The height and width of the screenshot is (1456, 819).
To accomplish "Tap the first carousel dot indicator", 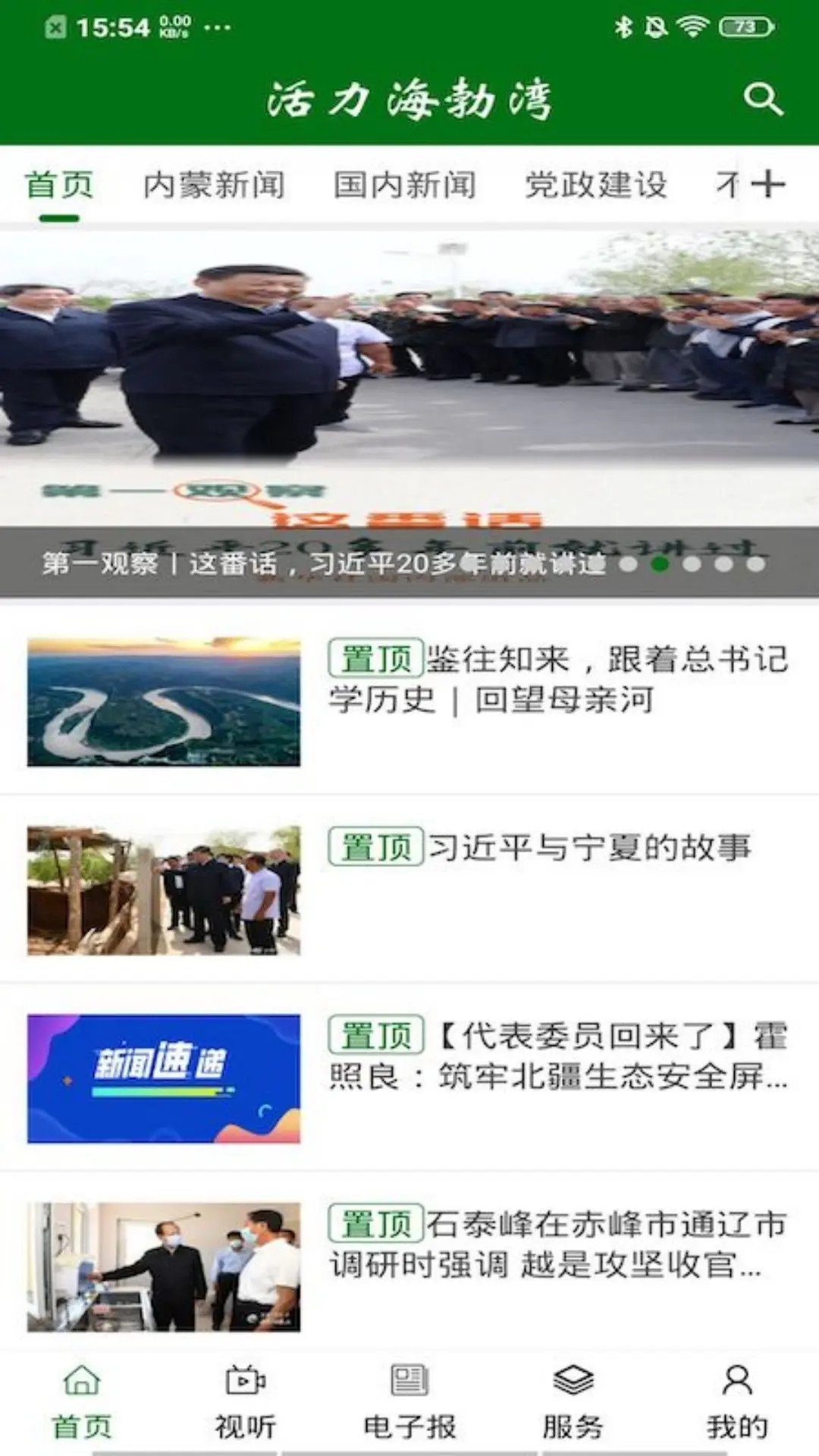I will click(x=629, y=564).
